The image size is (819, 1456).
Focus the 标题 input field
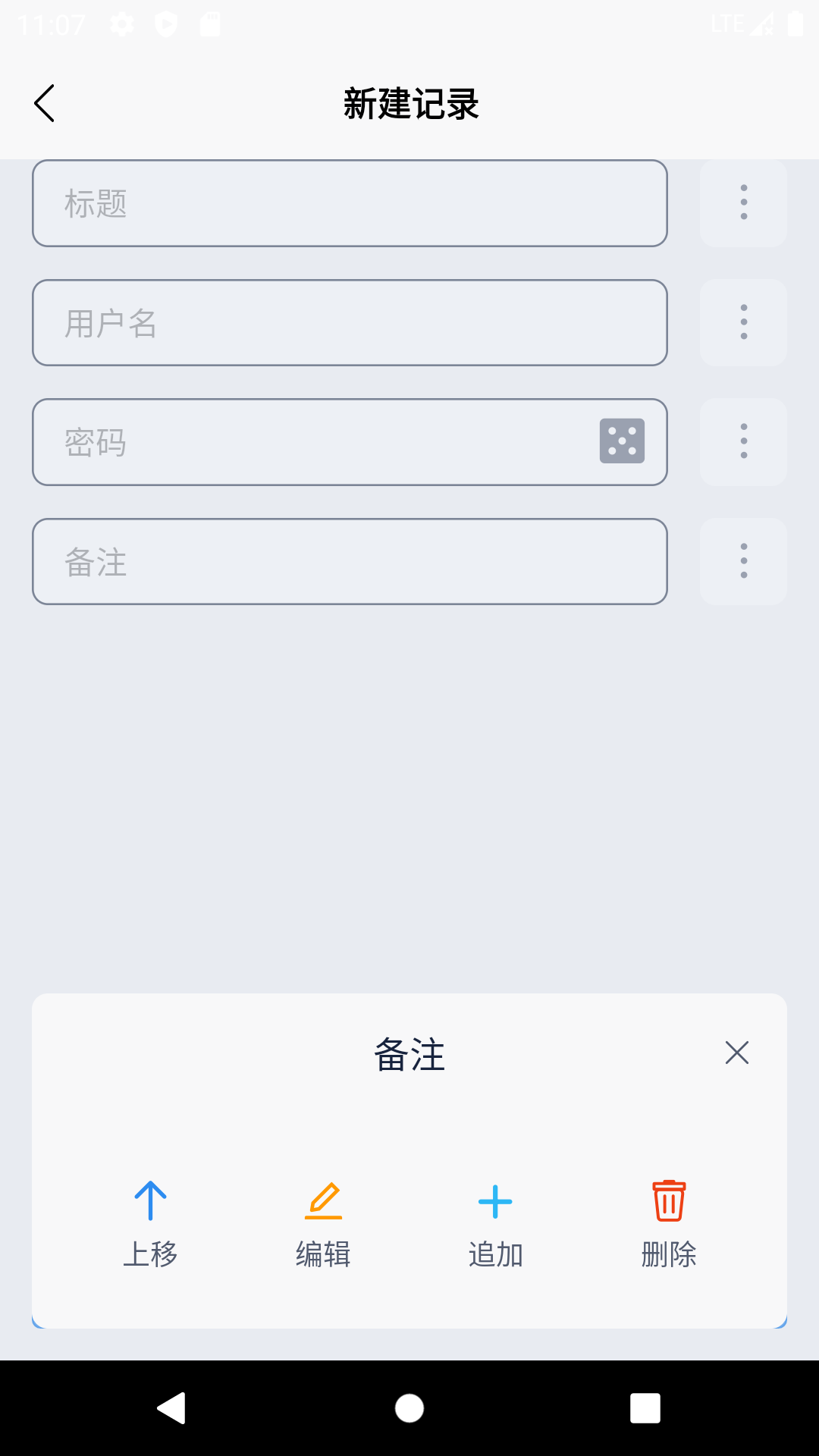coord(349,202)
